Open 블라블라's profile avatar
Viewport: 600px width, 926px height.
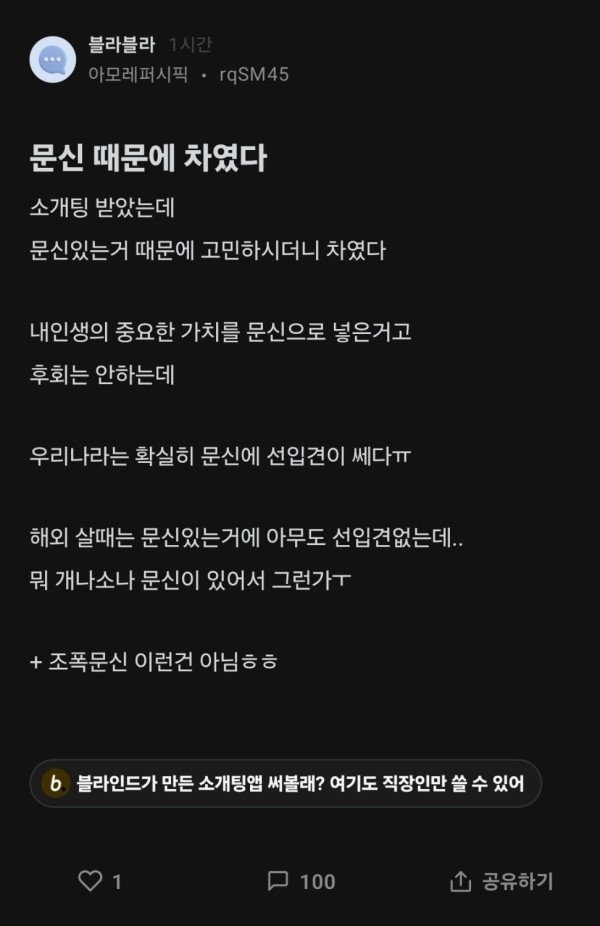click(53, 59)
